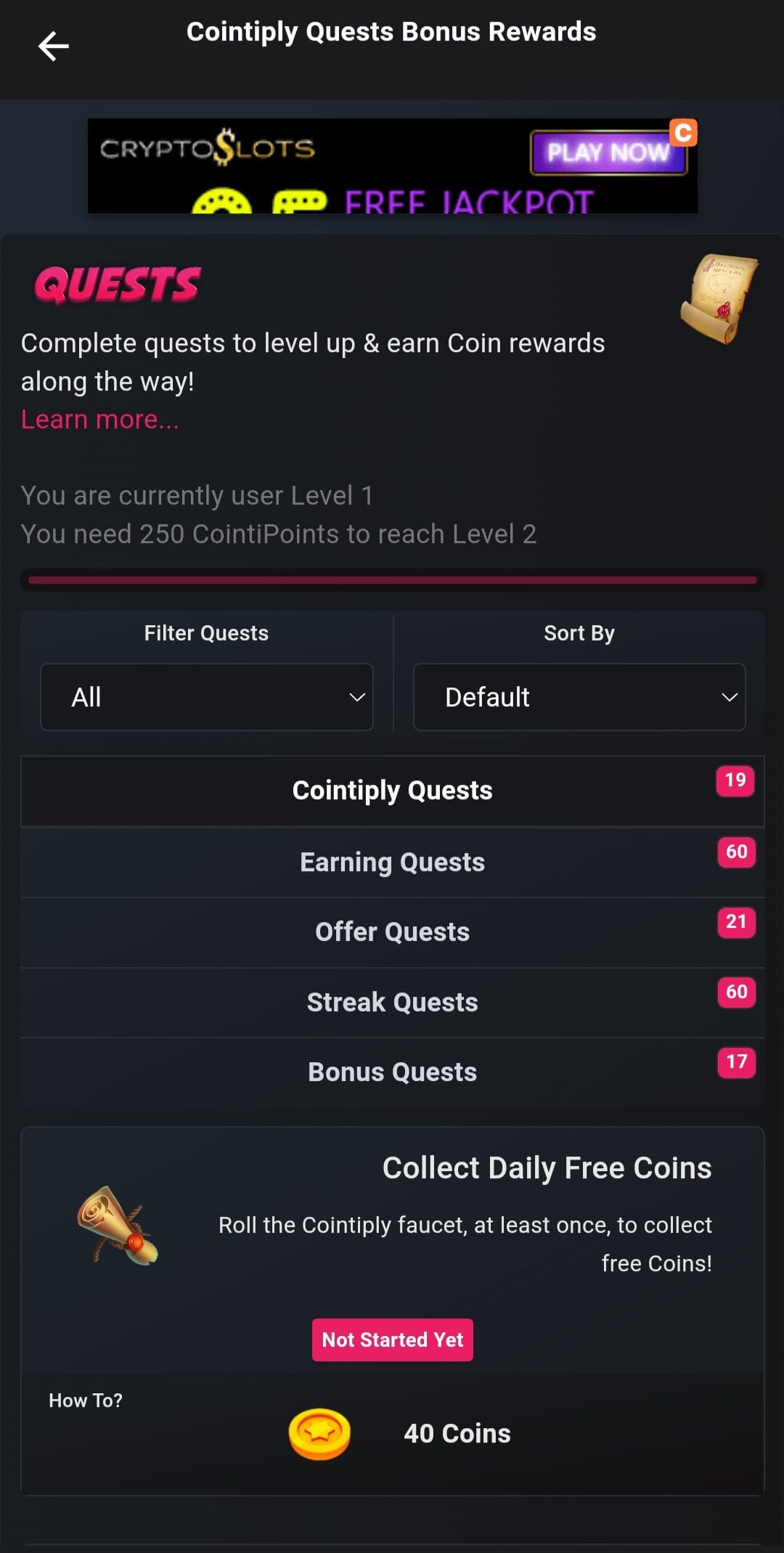
Task: Open the Sort By dropdown
Action: pos(579,697)
